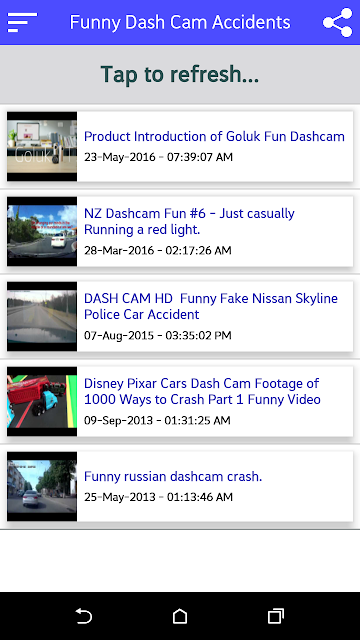Open Funny russian dashcam crash video
360x640 pixels.
click(x=180, y=486)
